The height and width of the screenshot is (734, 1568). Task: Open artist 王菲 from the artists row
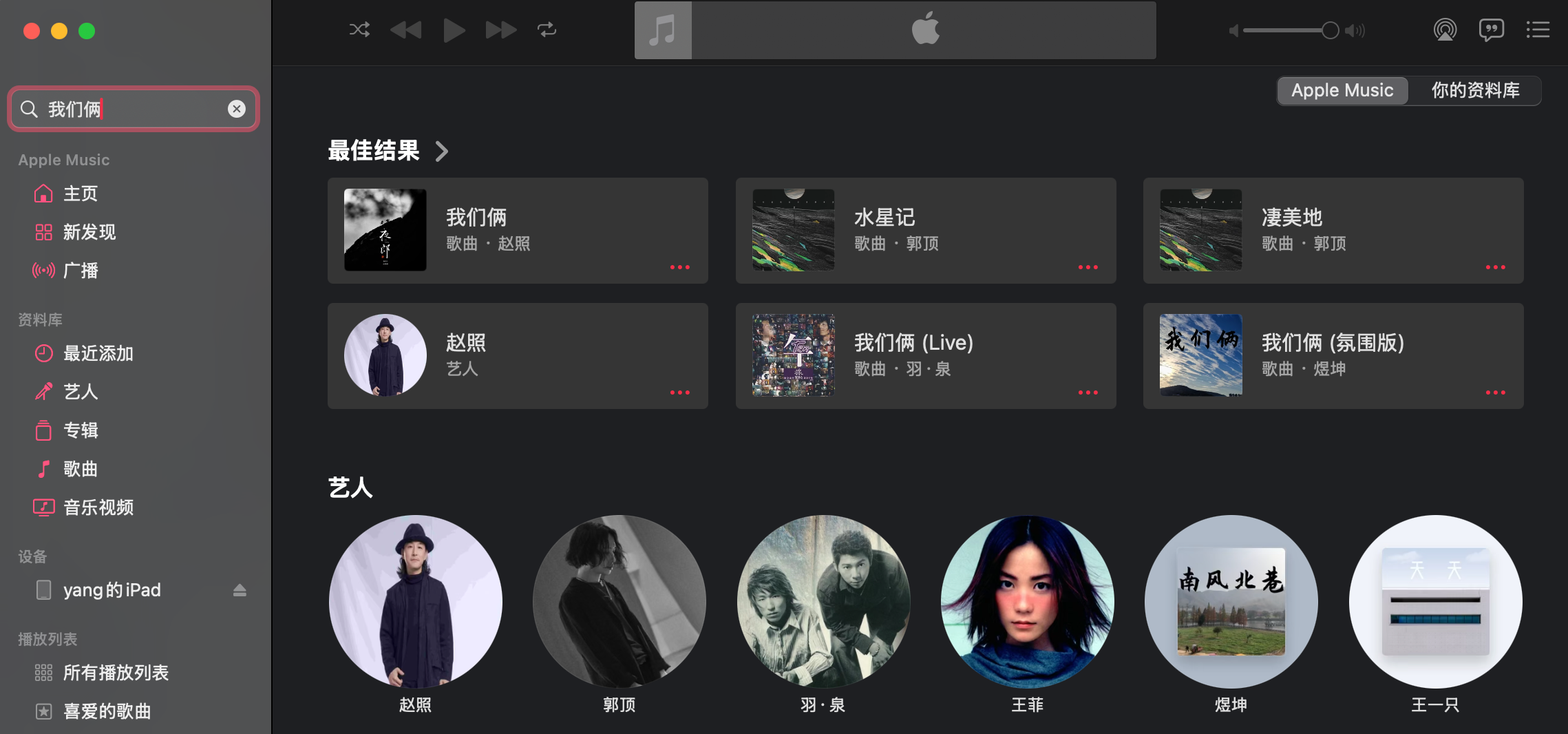tap(1027, 602)
